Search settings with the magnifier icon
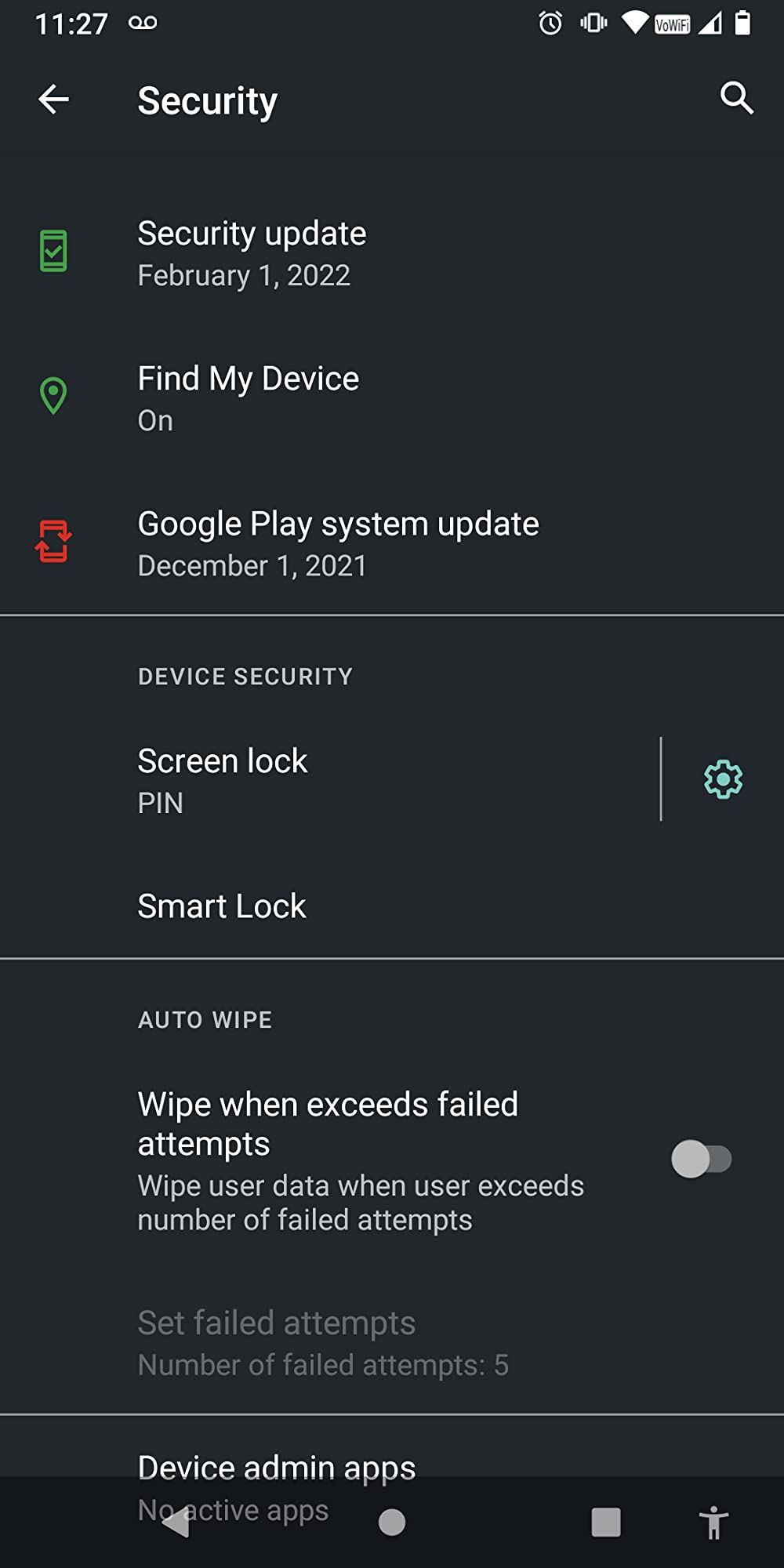784x1568 pixels. 736,98
